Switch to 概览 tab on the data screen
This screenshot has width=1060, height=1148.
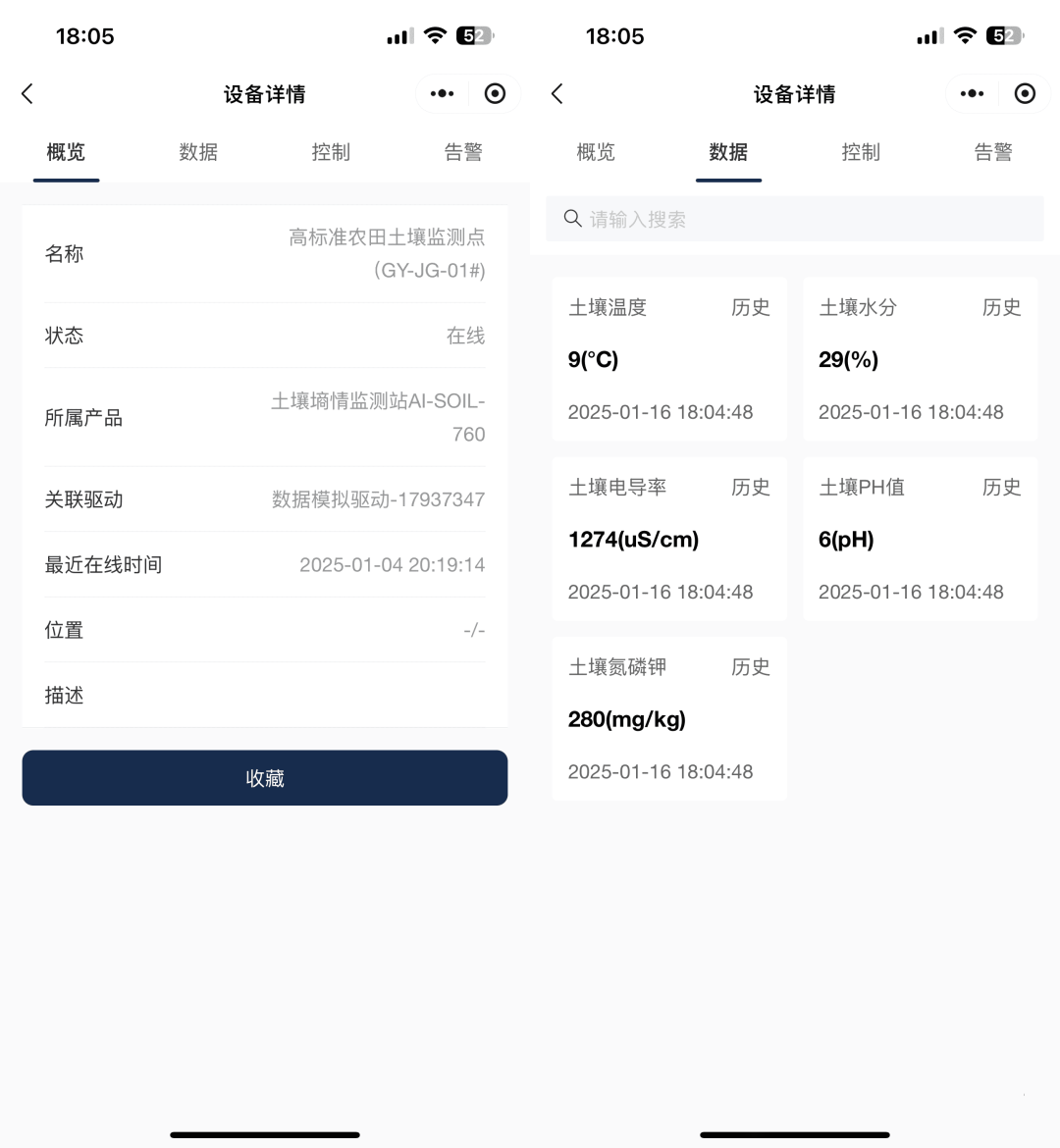[x=596, y=152]
